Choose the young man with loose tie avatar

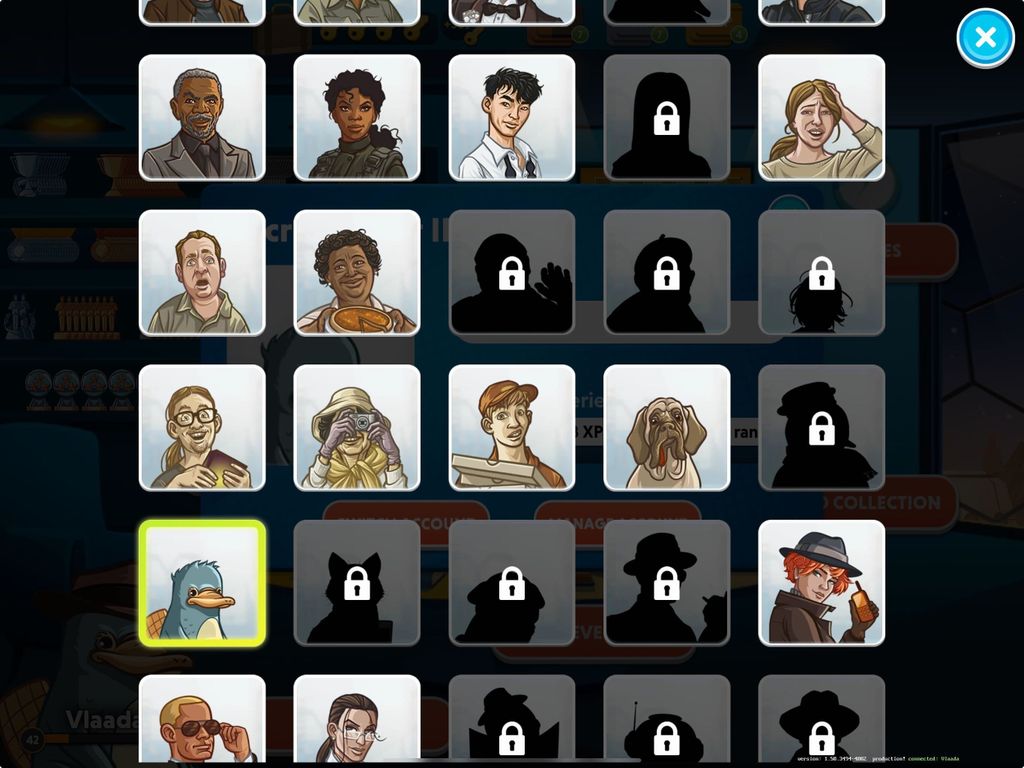tap(512, 118)
